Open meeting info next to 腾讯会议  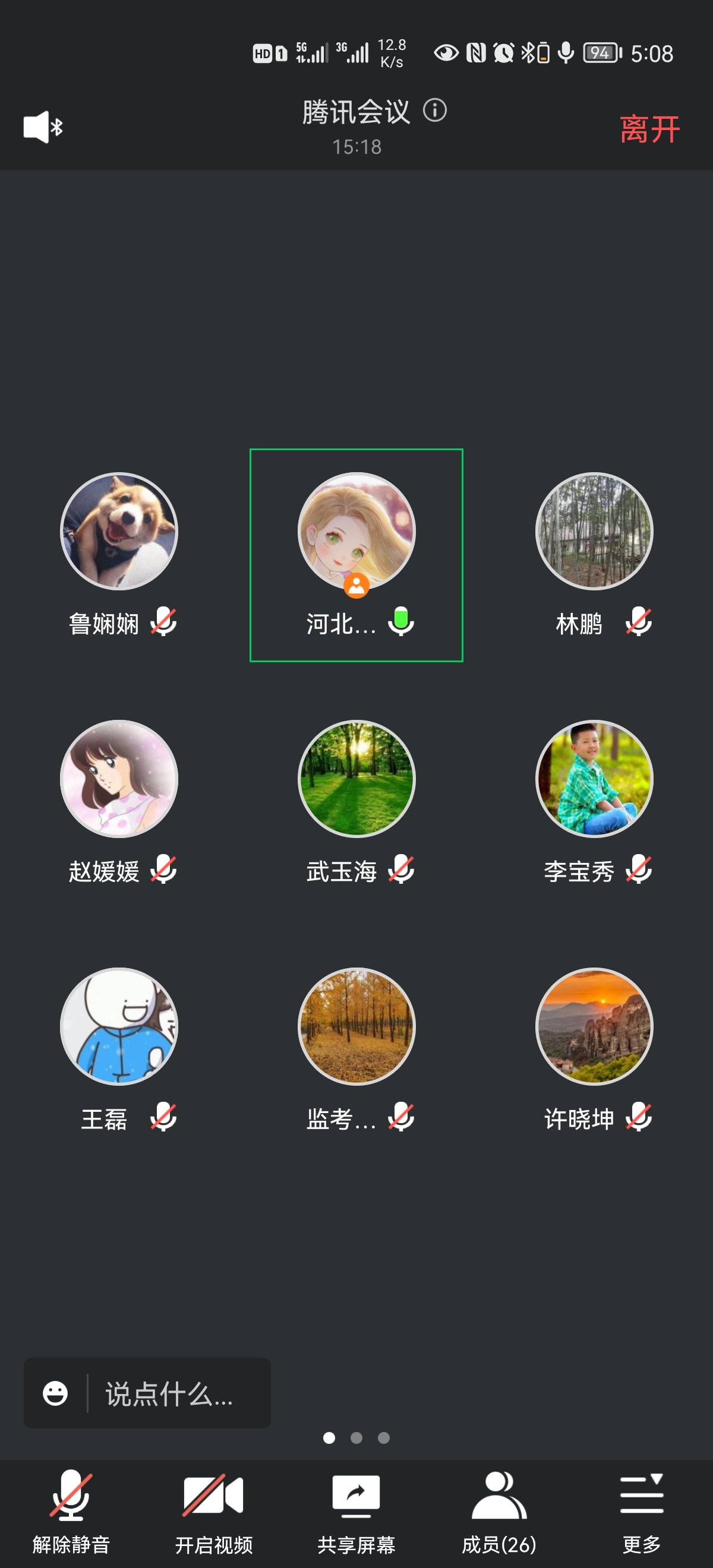(435, 111)
